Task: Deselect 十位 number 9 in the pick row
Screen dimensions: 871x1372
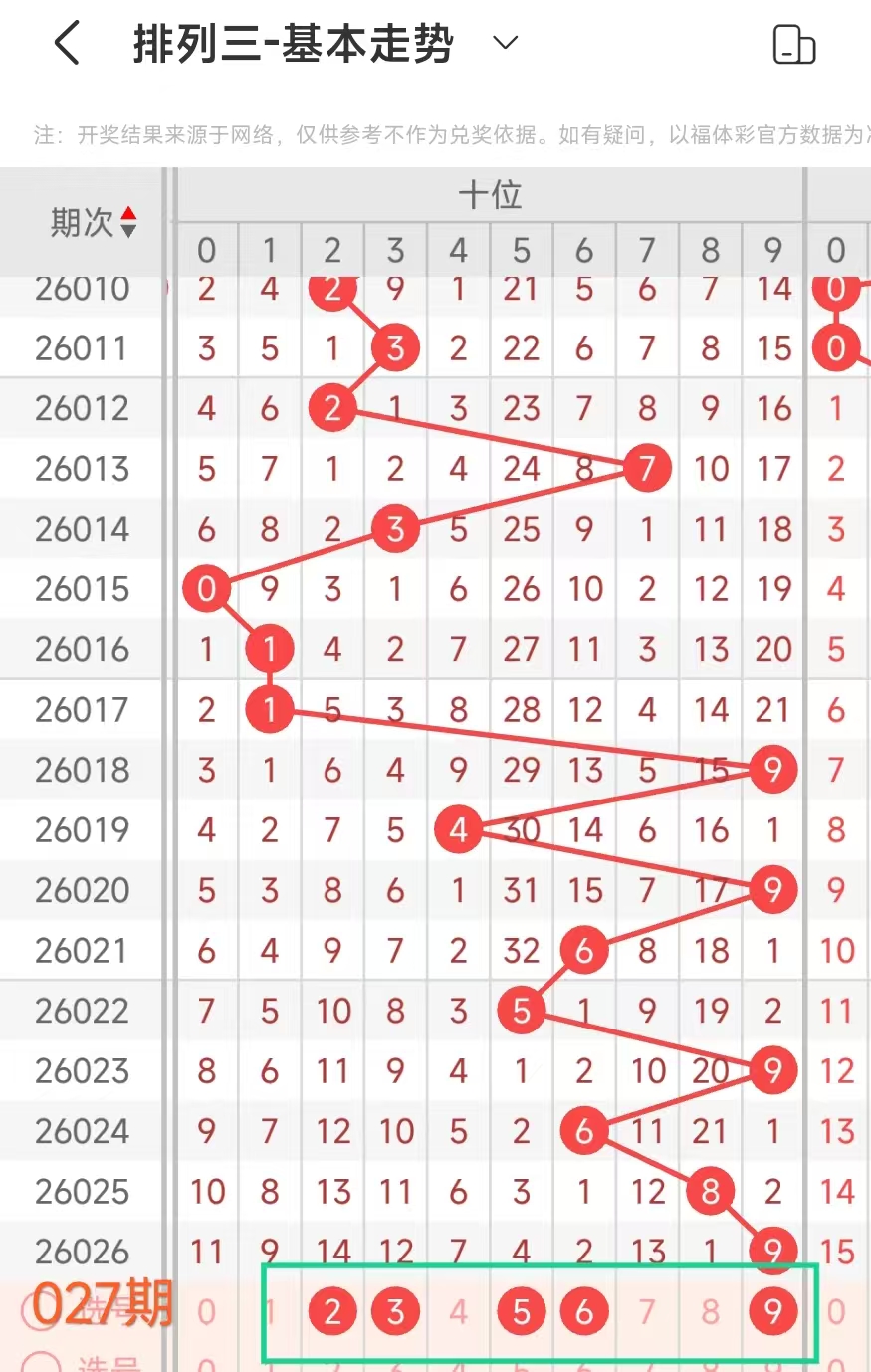Action: (x=773, y=1312)
